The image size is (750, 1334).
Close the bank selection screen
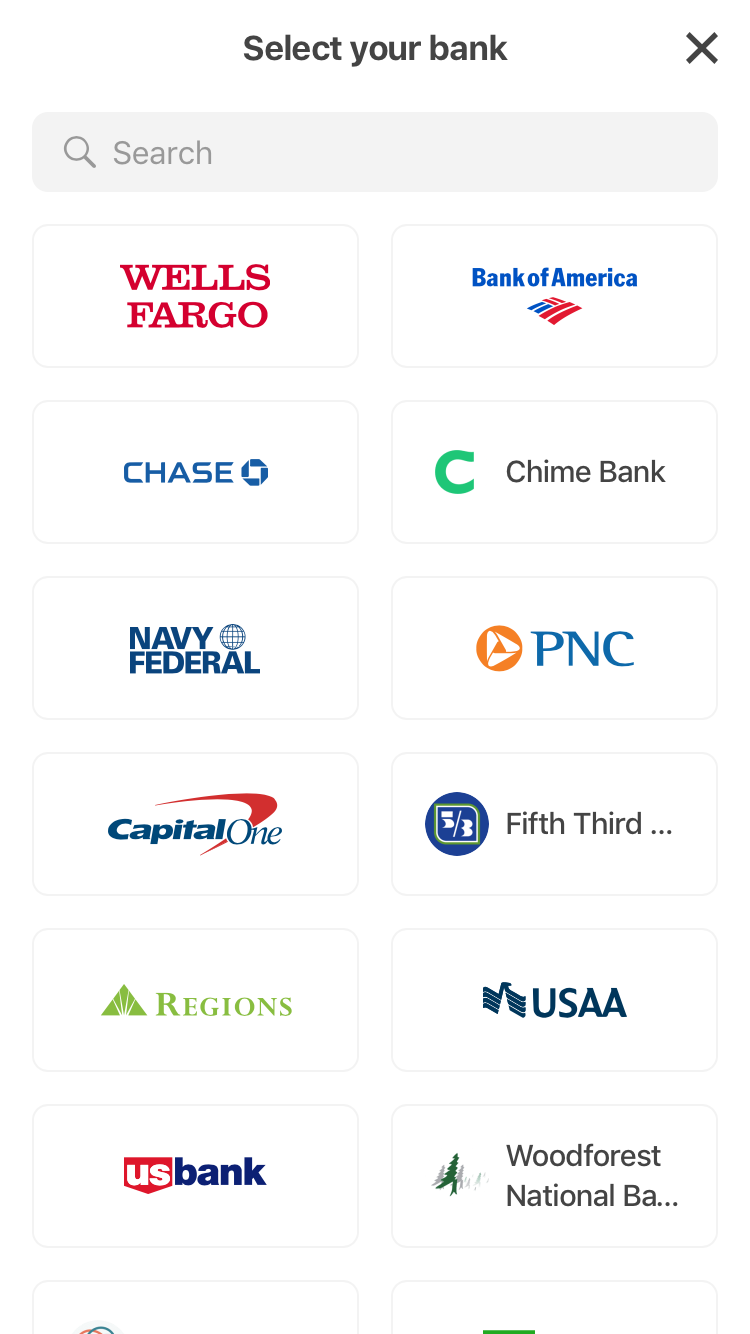[701, 48]
